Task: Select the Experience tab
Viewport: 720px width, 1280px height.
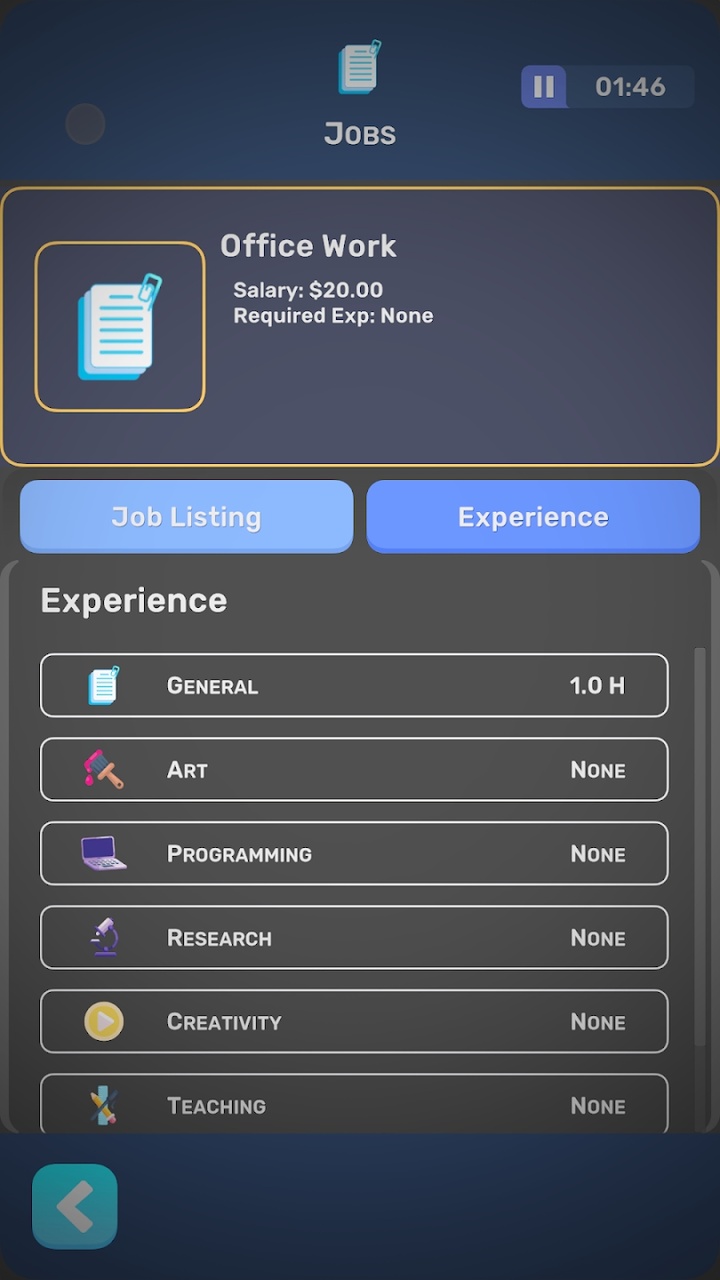Action: (x=533, y=517)
